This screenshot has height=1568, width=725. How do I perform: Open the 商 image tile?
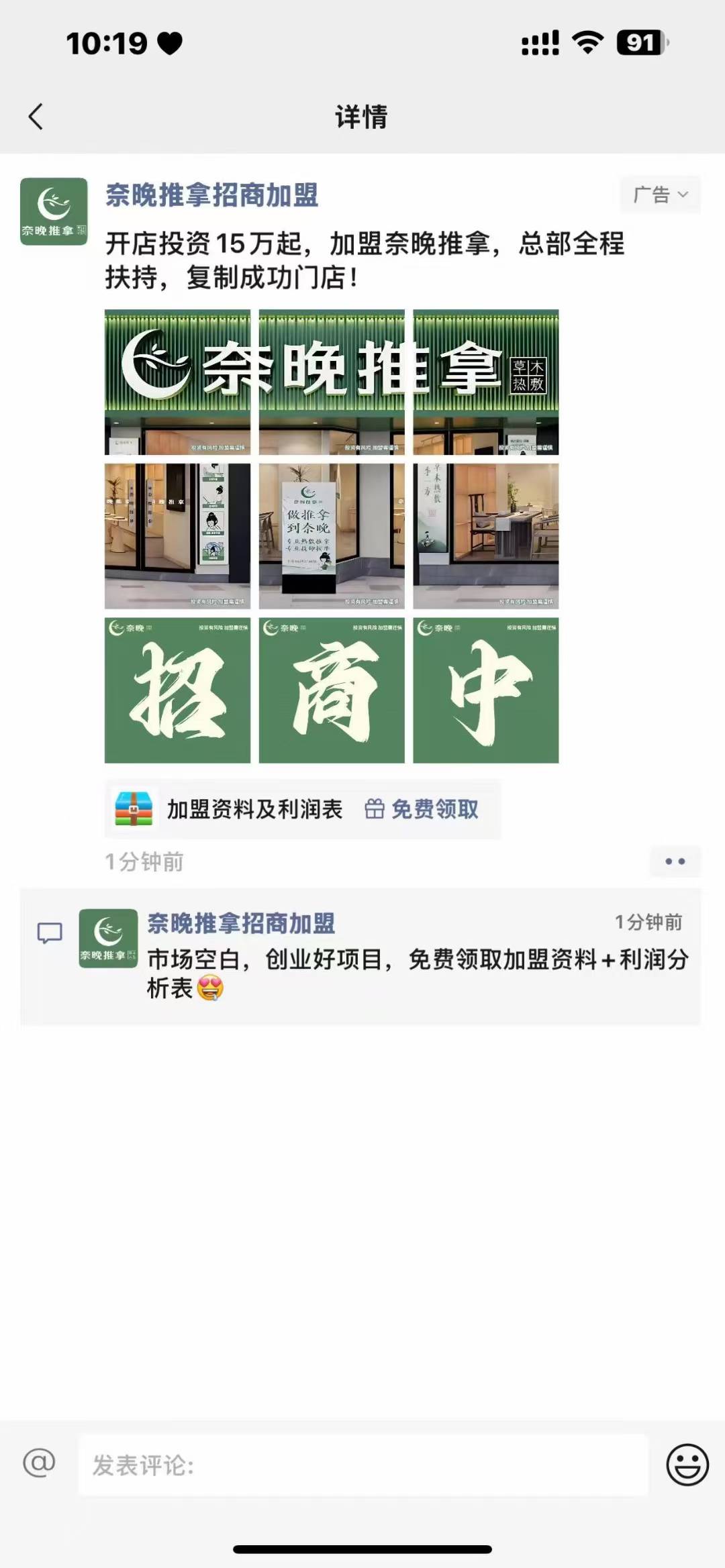point(332,690)
